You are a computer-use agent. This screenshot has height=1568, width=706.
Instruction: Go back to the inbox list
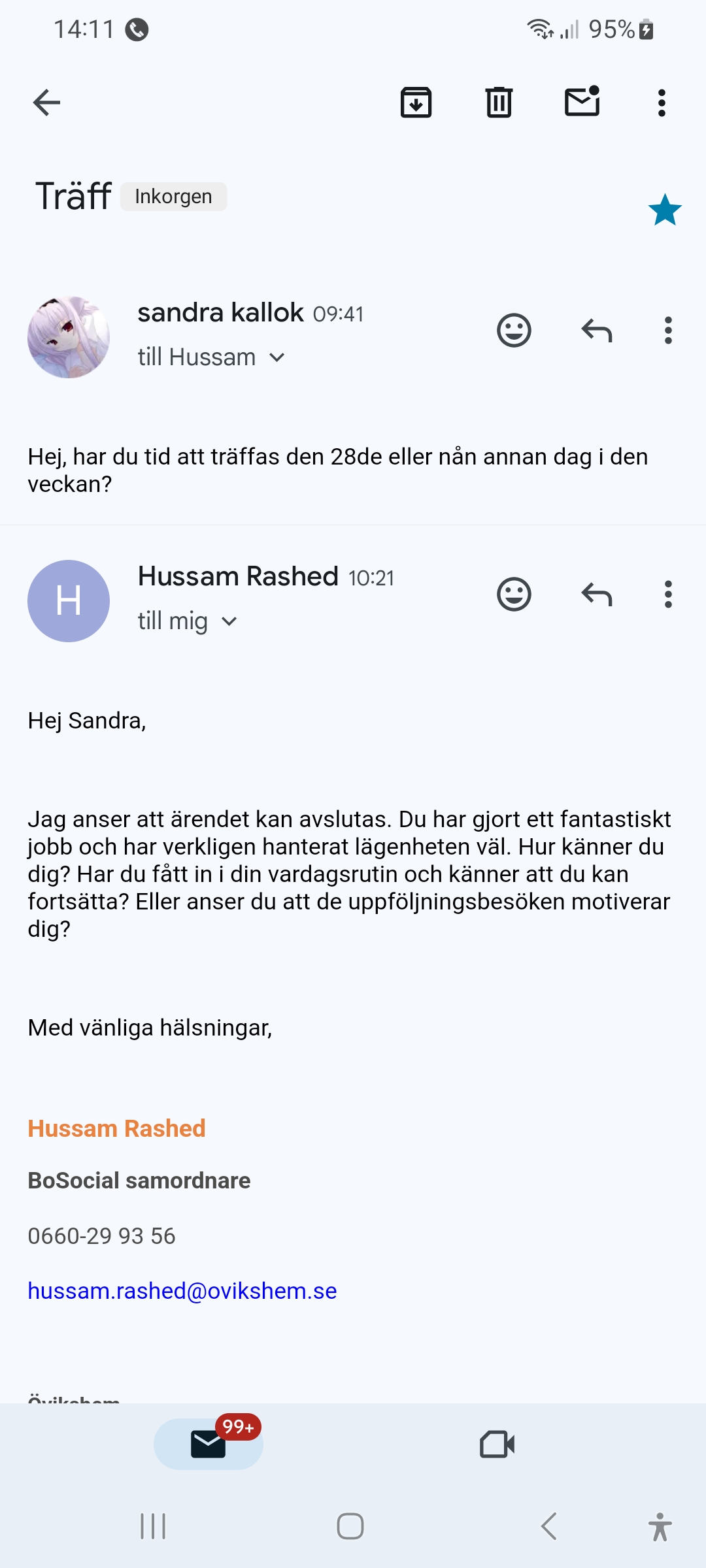(x=46, y=103)
